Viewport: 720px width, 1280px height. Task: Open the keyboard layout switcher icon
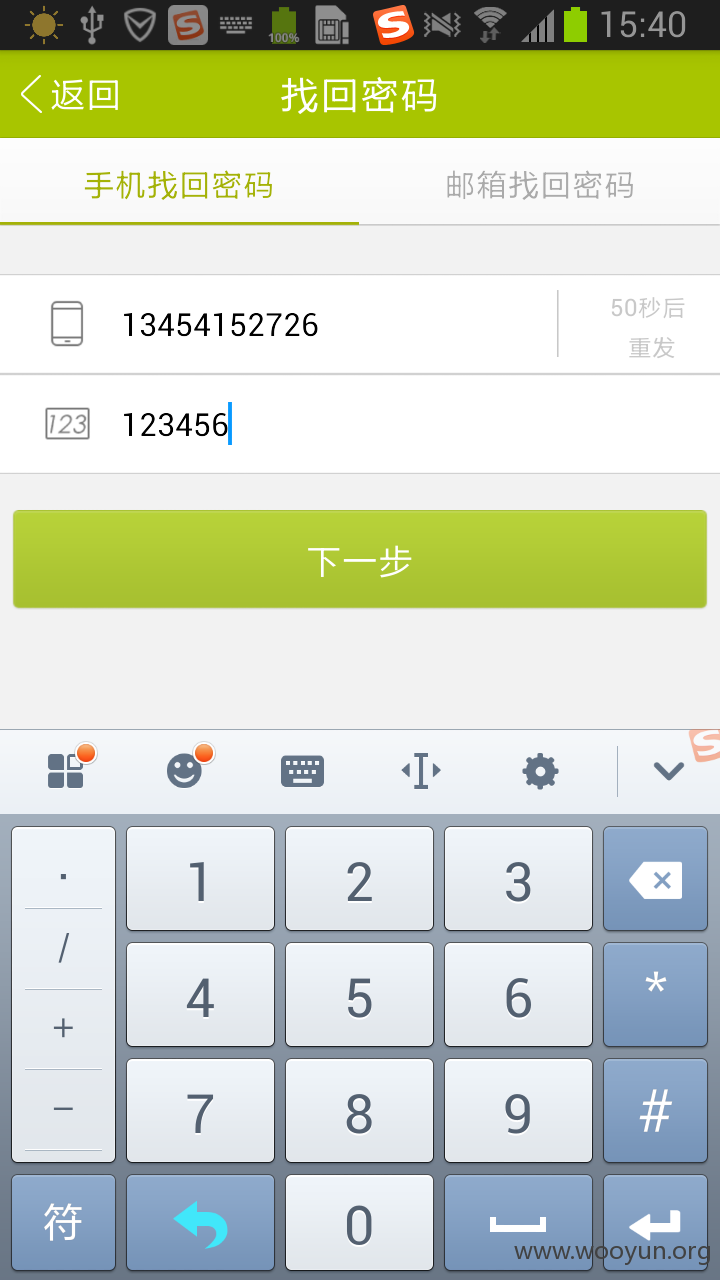point(303,771)
